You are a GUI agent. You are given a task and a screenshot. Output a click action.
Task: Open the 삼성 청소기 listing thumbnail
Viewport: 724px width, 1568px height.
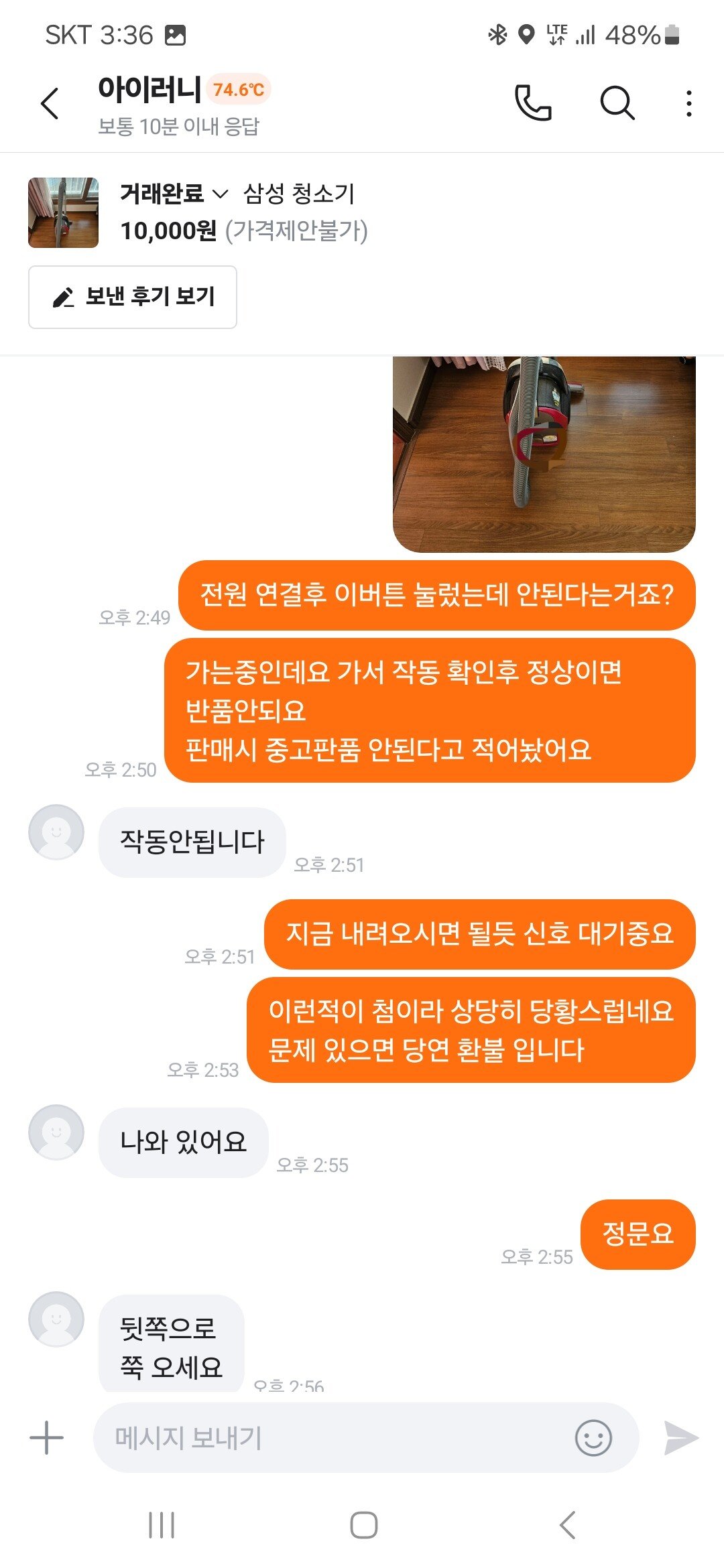coord(63,212)
